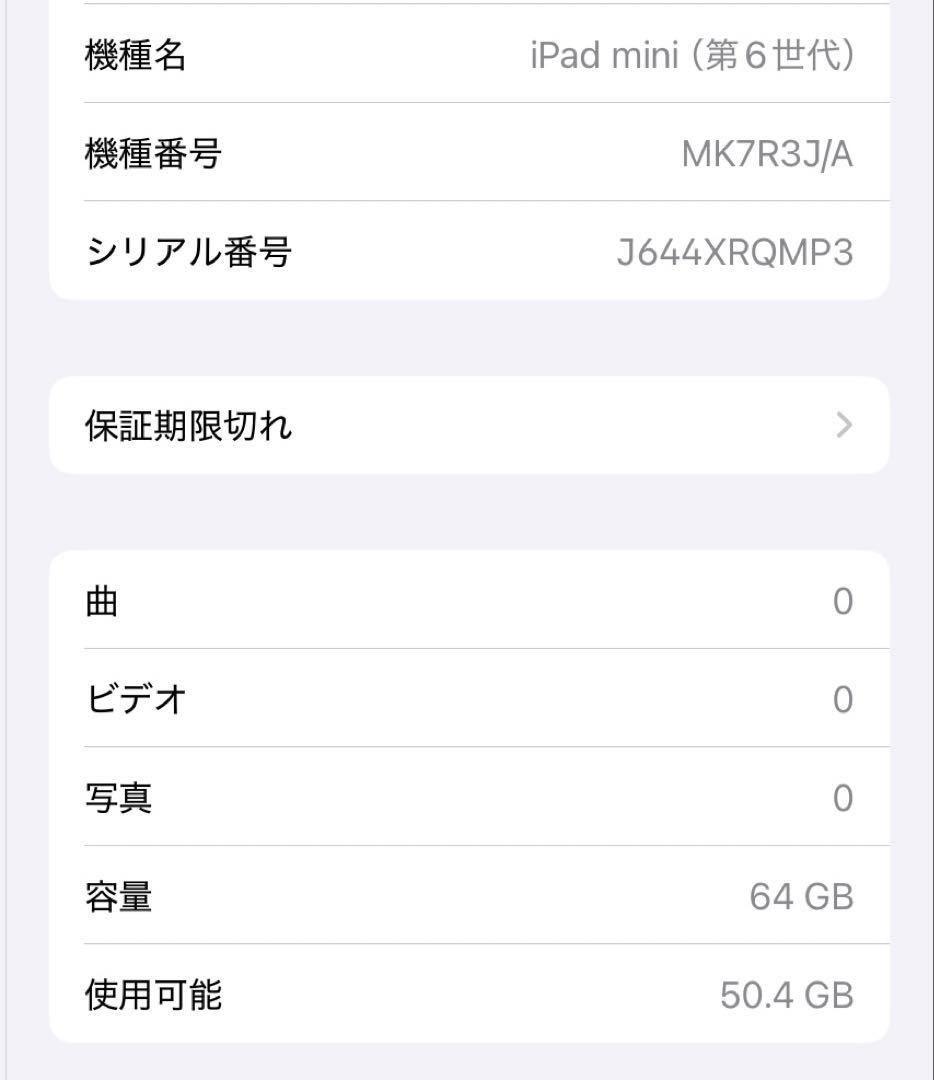The width and height of the screenshot is (934, 1080).
Task: Tap the video count value 0
Action: pyautogui.click(x=842, y=699)
